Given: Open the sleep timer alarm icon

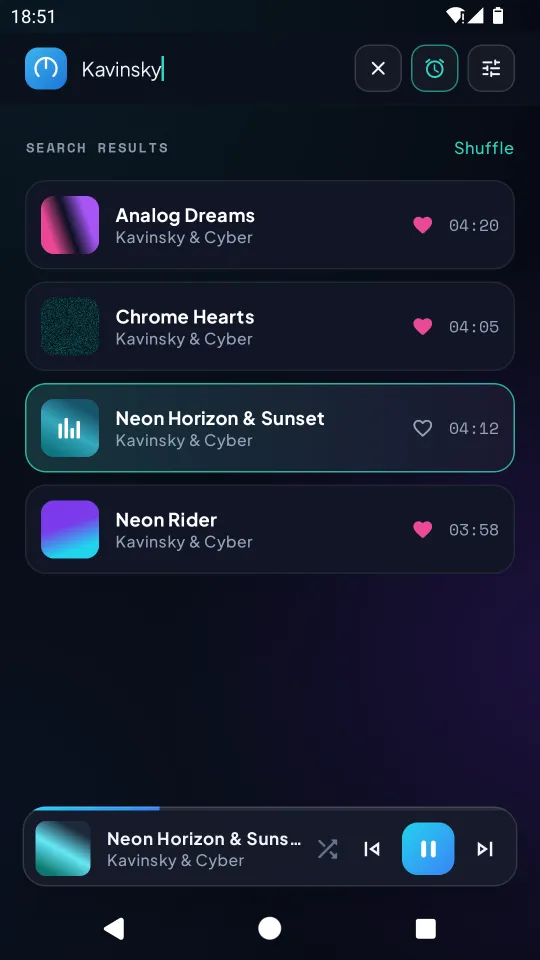Looking at the screenshot, I should [435, 69].
